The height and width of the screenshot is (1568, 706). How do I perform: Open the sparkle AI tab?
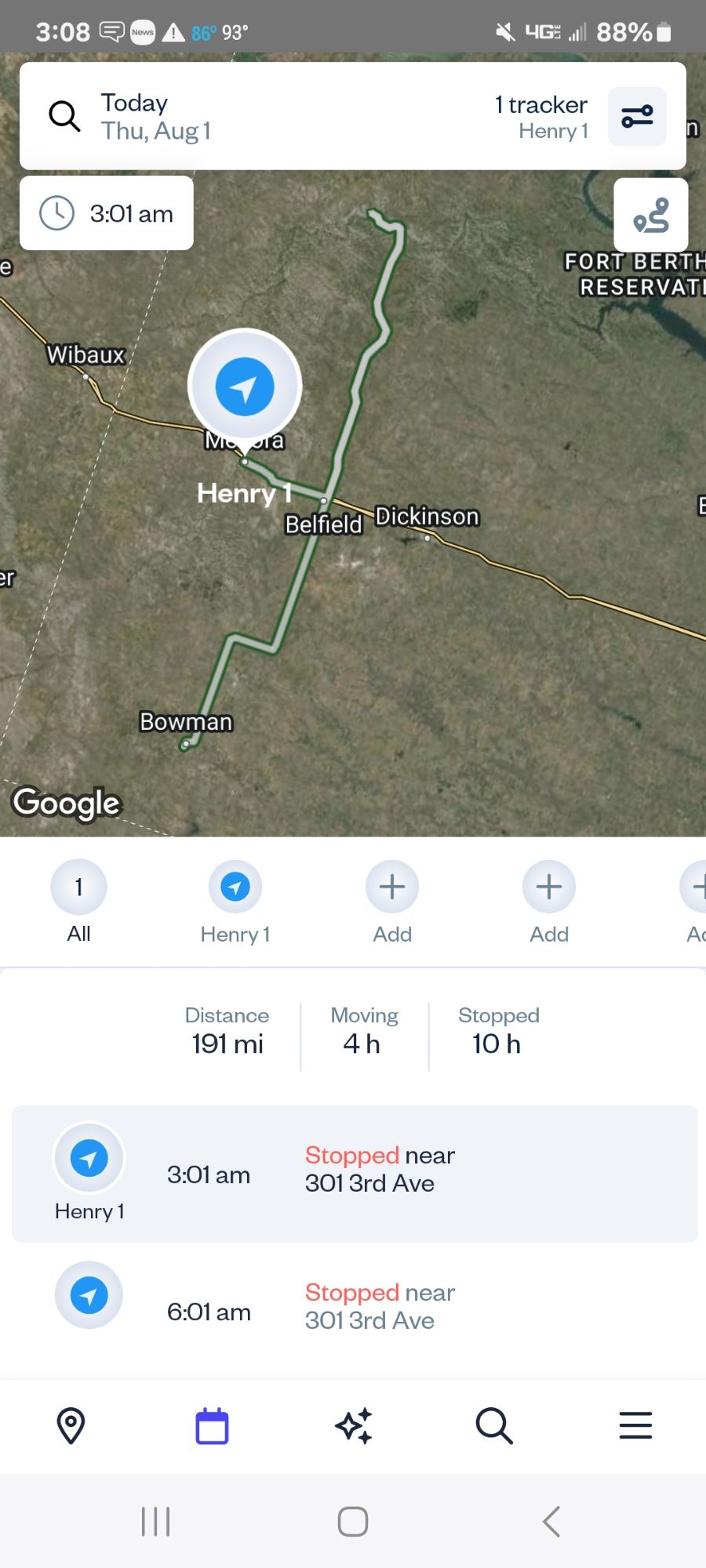coord(353,1425)
